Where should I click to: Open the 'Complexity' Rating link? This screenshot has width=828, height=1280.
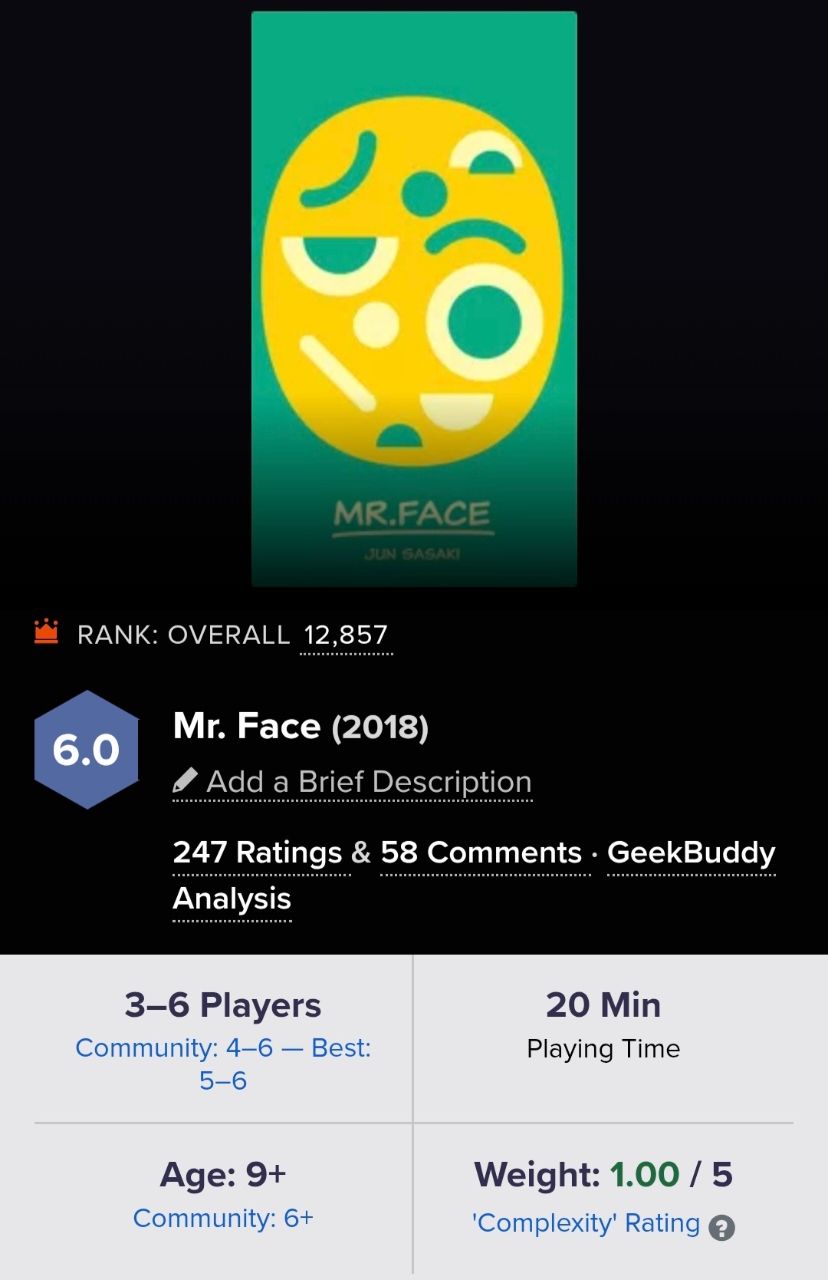586,1223
